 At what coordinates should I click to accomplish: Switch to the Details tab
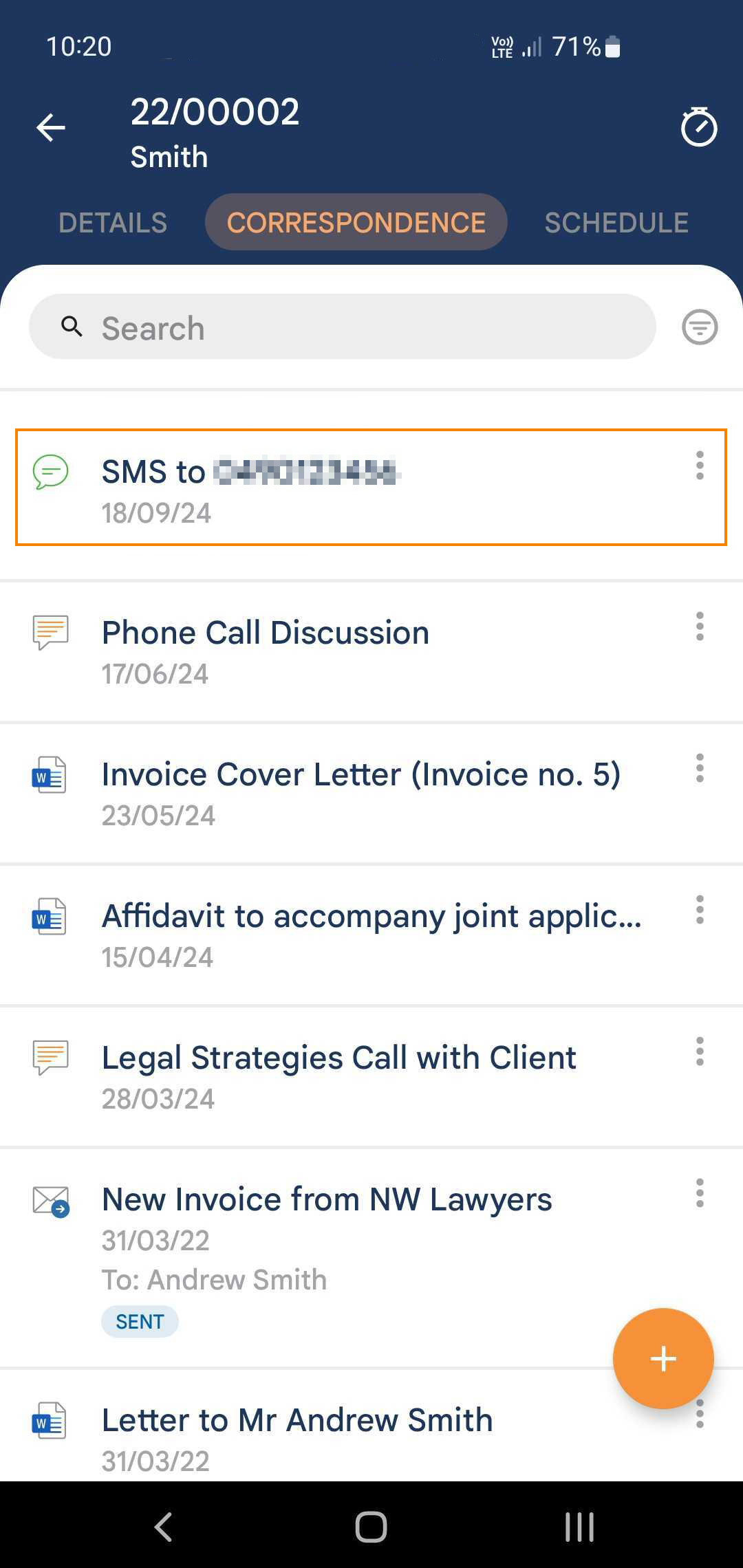(113, 223)
